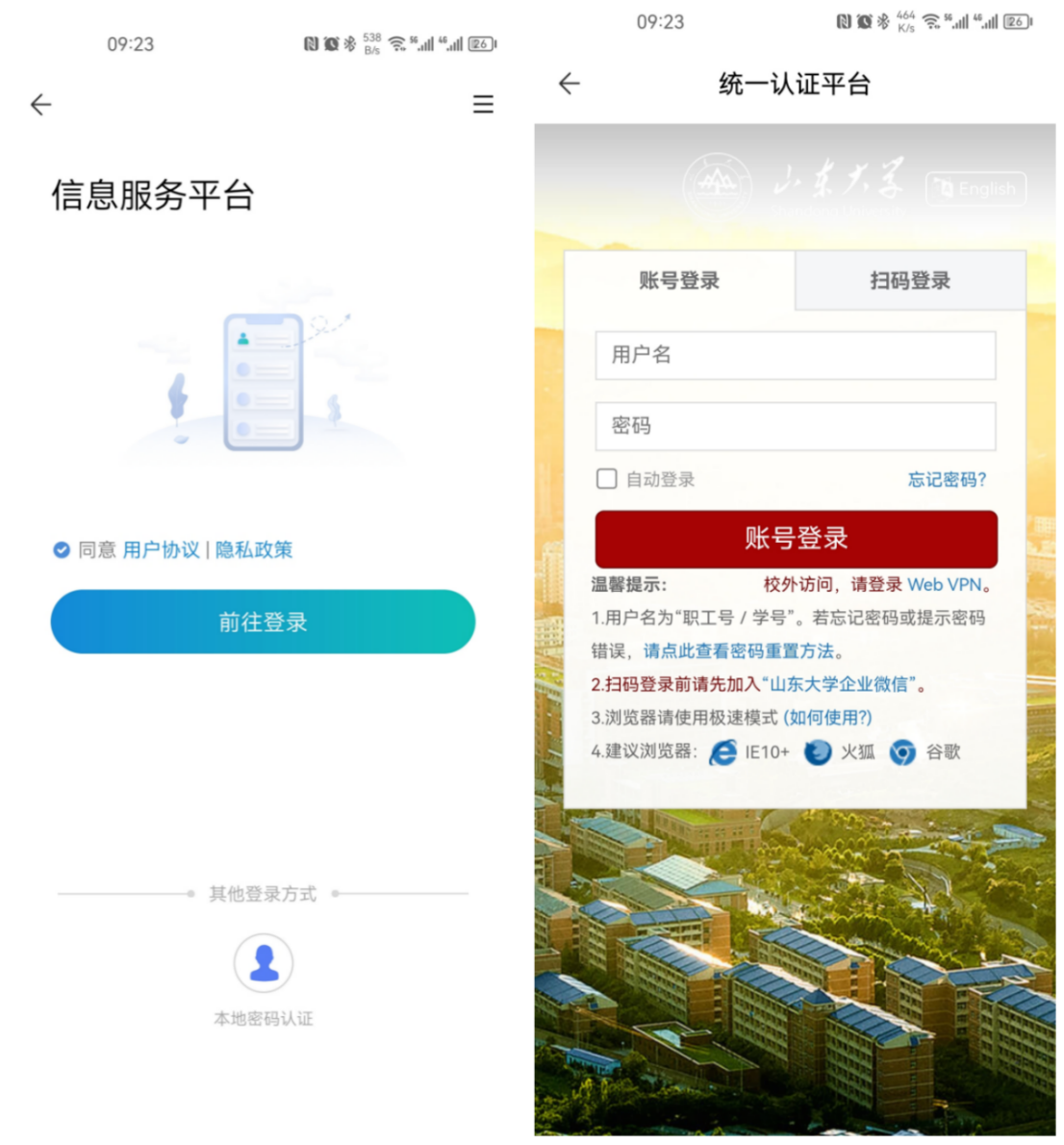Focus the 用户名 input field
Screen dimensions: 1064x1145
click(796, 355)
